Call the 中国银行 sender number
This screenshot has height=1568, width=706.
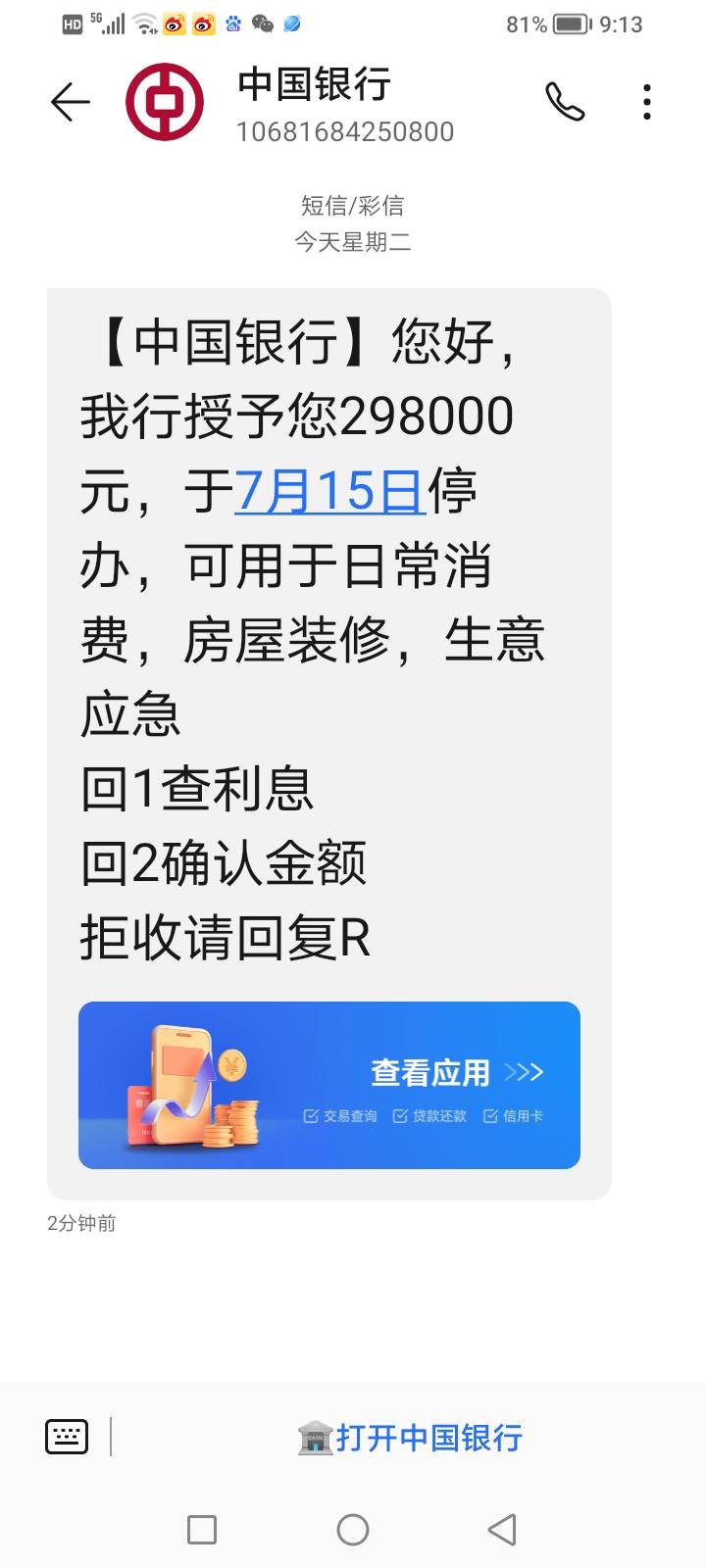565,102
